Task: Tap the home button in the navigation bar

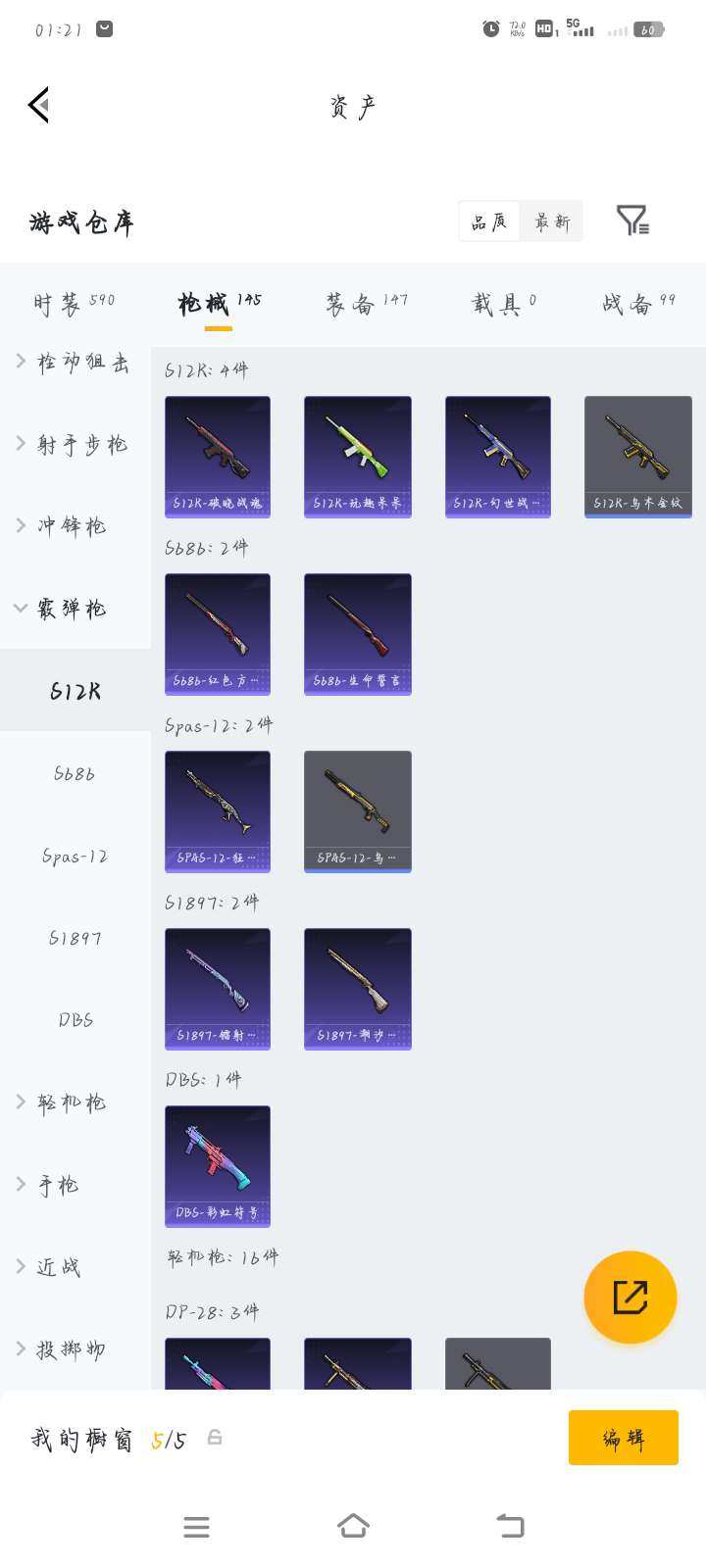Action: [355, 1526]
